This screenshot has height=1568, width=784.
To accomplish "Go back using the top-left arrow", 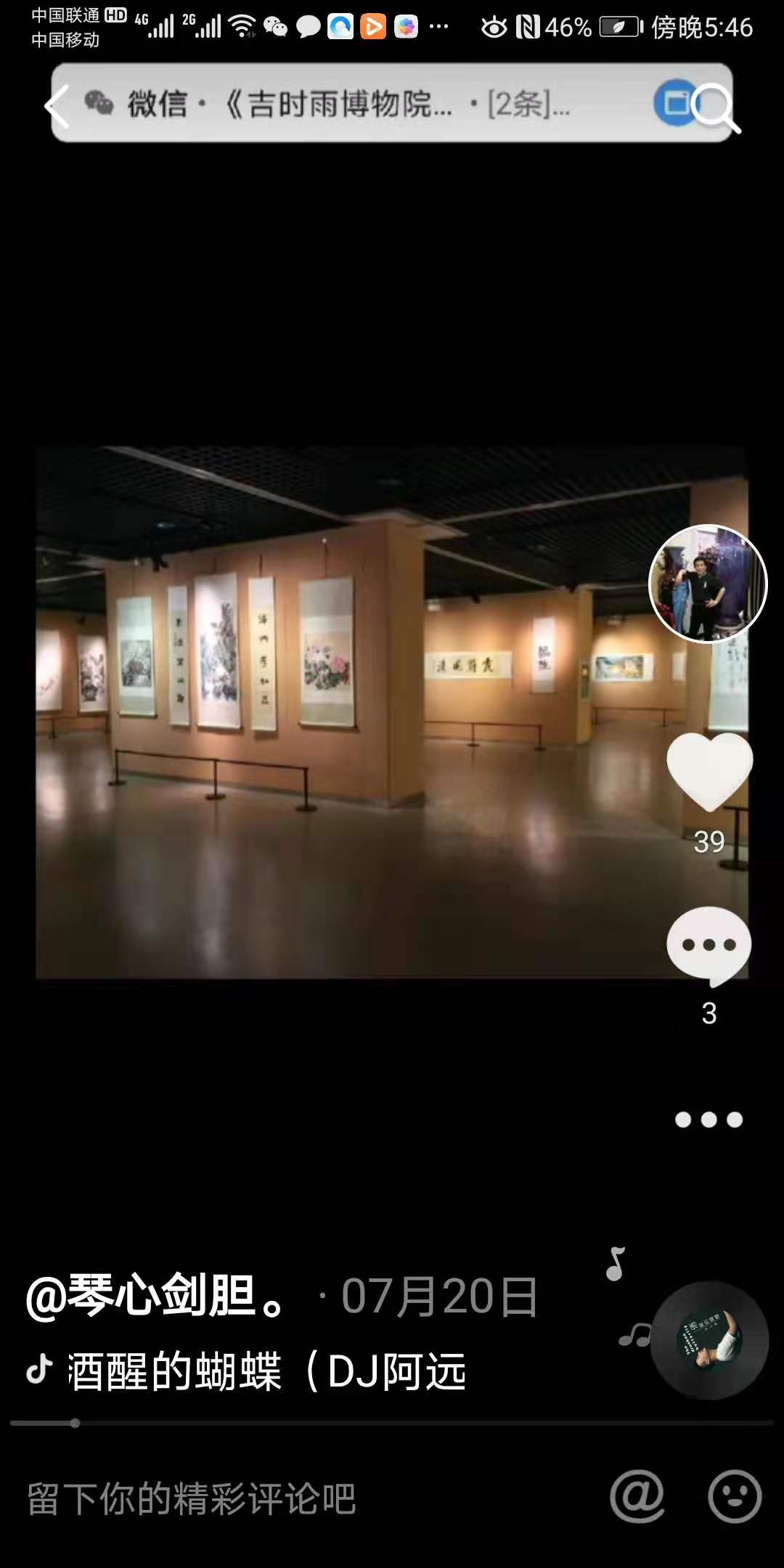I will tap(57, 106).
